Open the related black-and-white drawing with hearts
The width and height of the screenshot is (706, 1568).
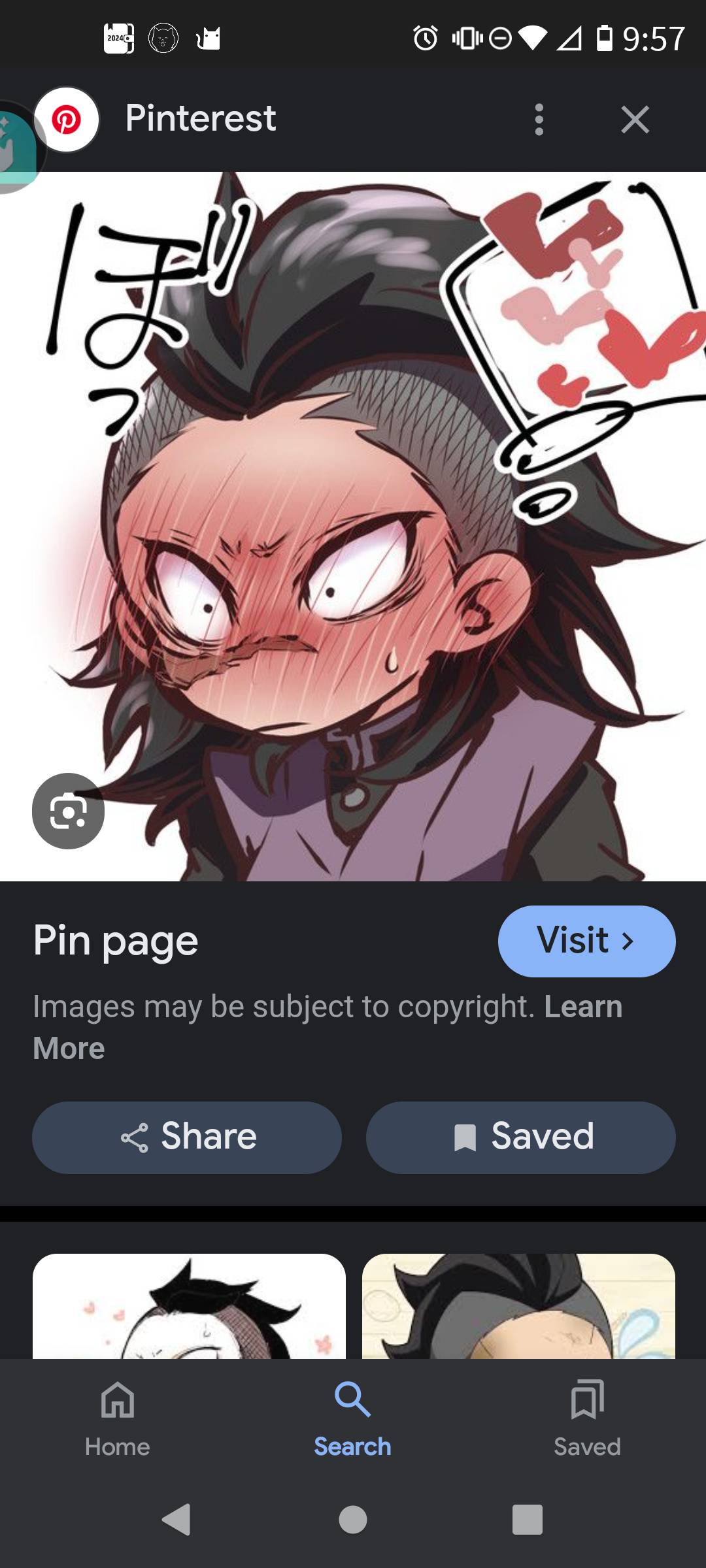(189, 1305)
